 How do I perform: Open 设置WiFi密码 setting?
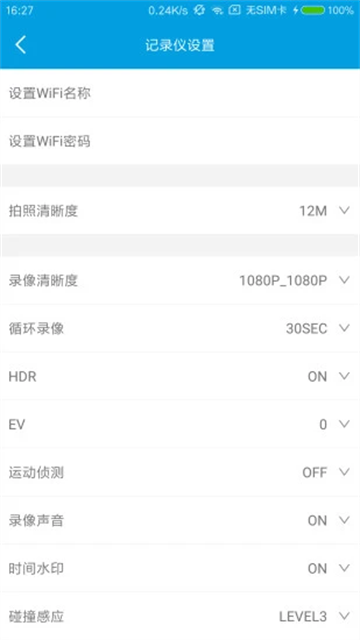coord(180,141)
